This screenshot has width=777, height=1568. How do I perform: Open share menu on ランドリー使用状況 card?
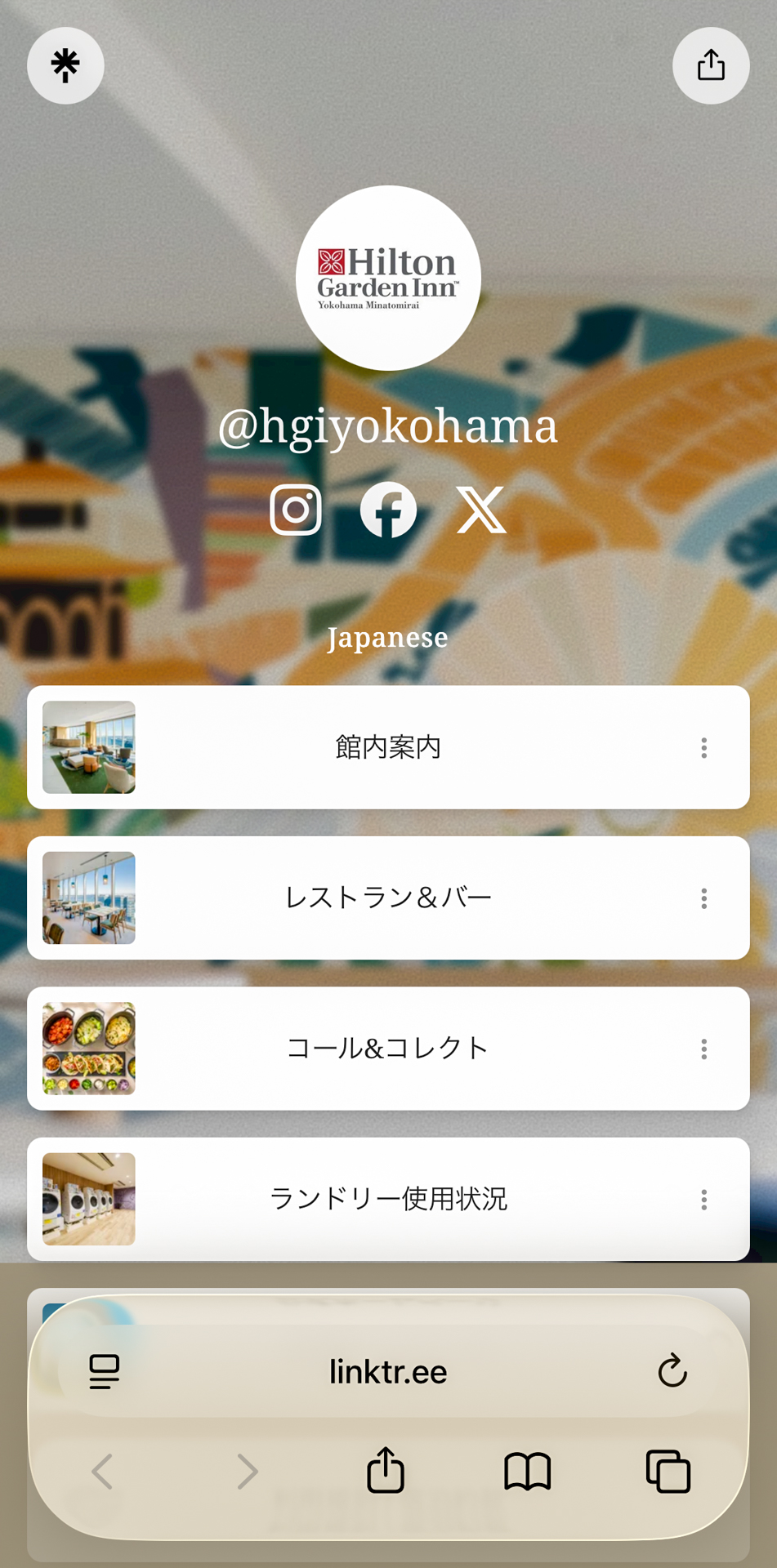pyautogui.click(x=703, y=1199)
